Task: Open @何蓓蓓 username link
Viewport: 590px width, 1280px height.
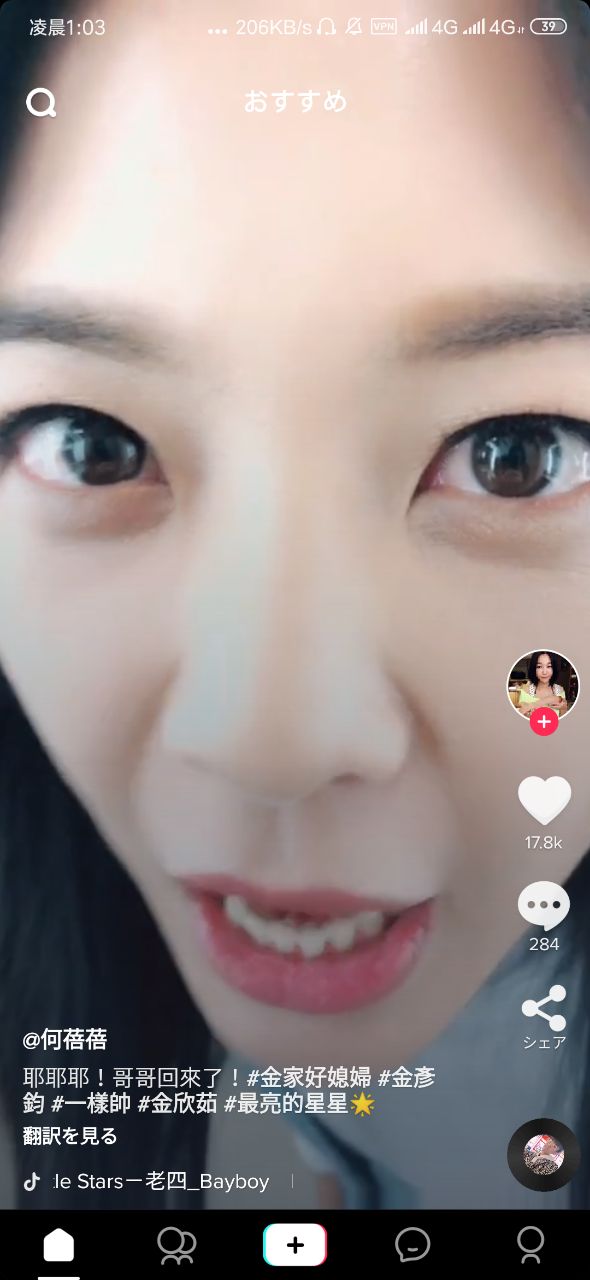Action: point(65,1039)
